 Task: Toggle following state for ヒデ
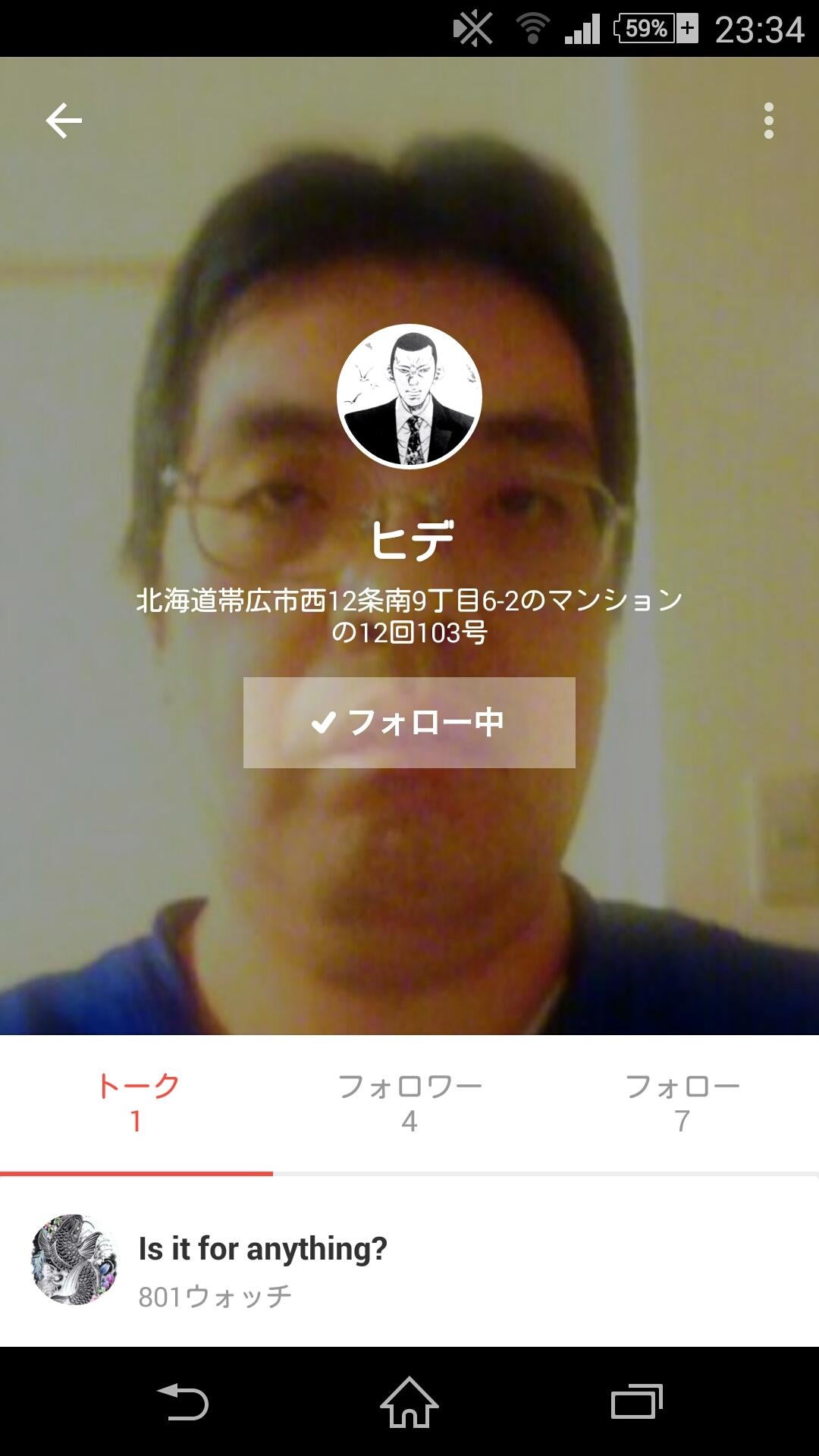click(x=408, y=724)
